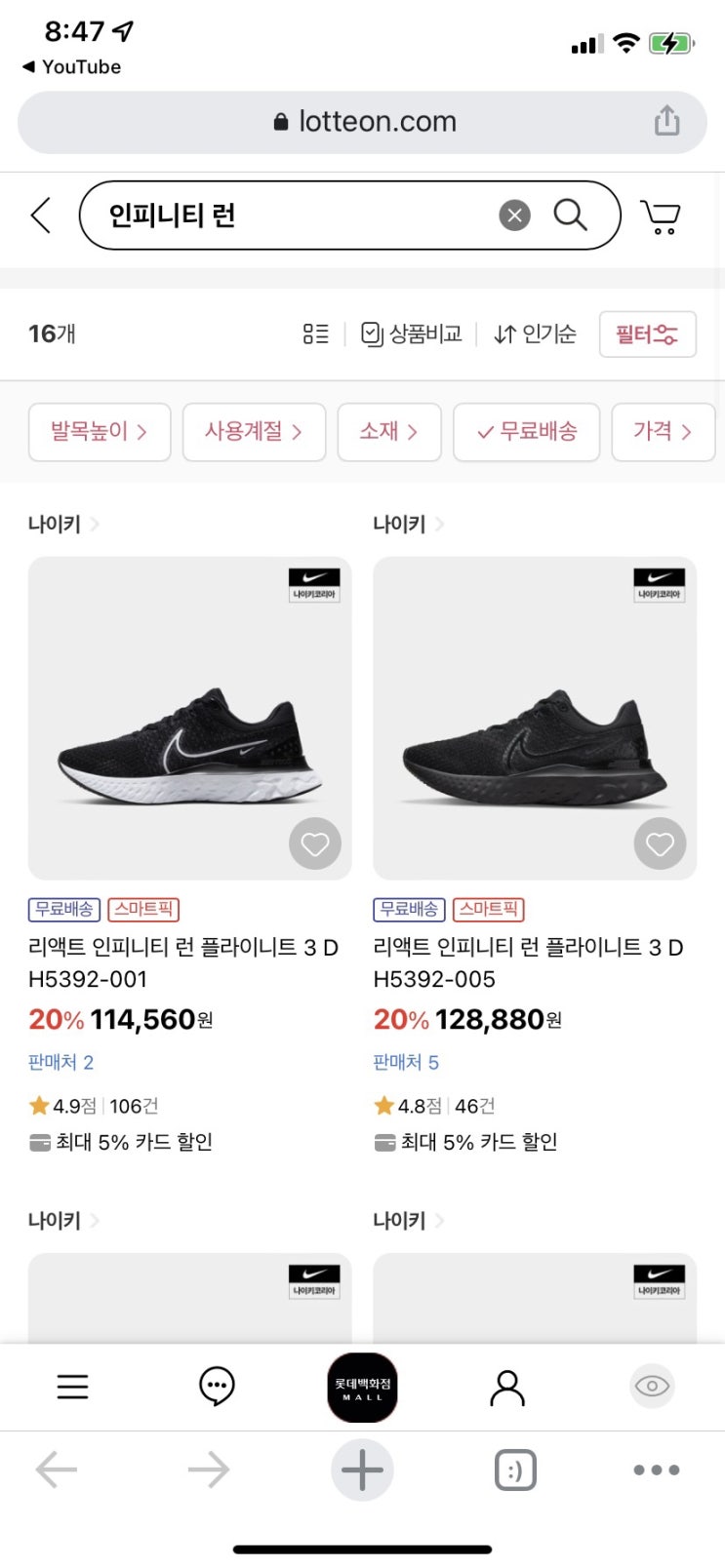Change sorting via 인기순

pos(535,334)
